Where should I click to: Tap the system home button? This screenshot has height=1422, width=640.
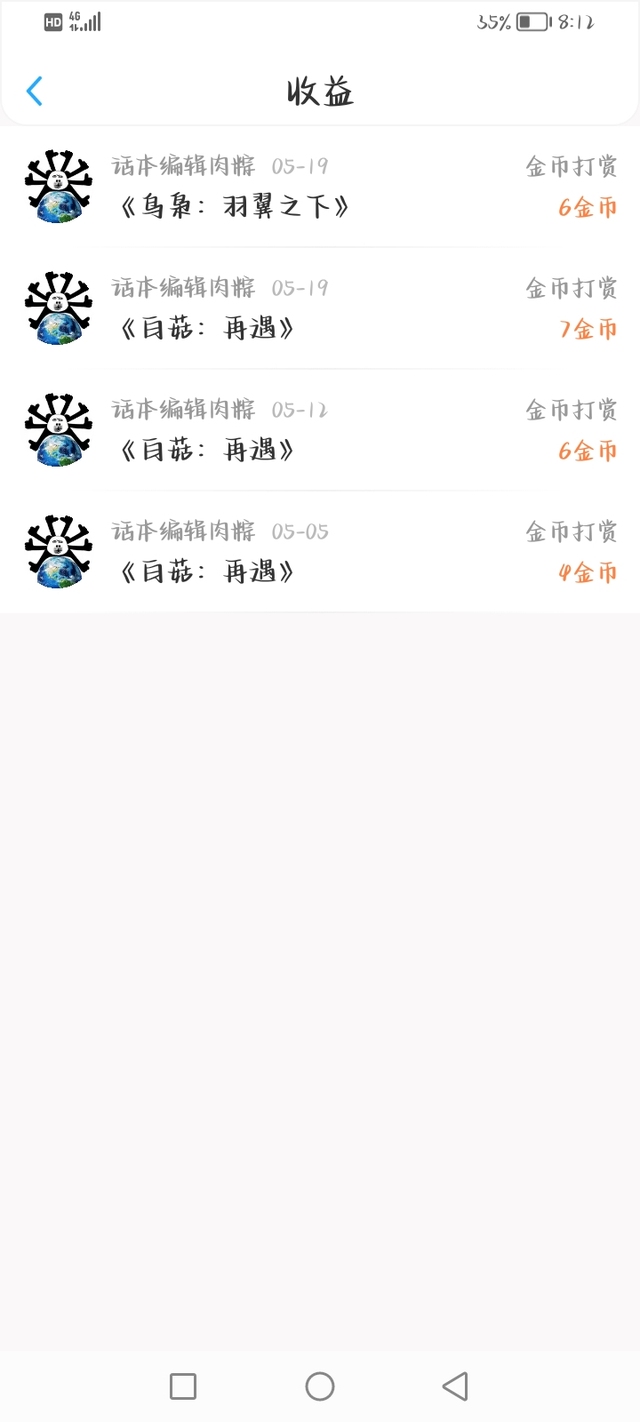click(x=320, y=1386)
